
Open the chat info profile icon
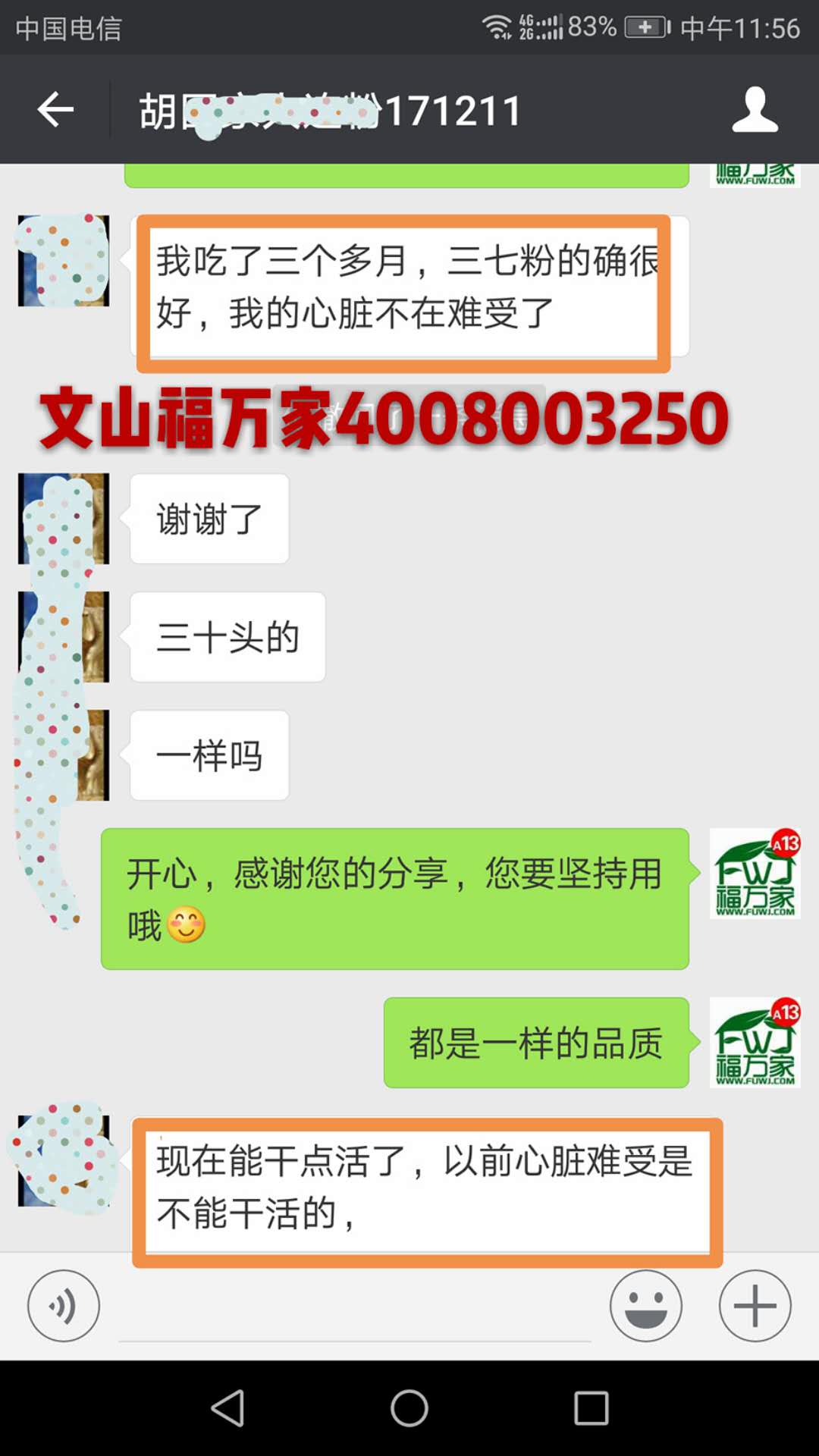point(755,110)
